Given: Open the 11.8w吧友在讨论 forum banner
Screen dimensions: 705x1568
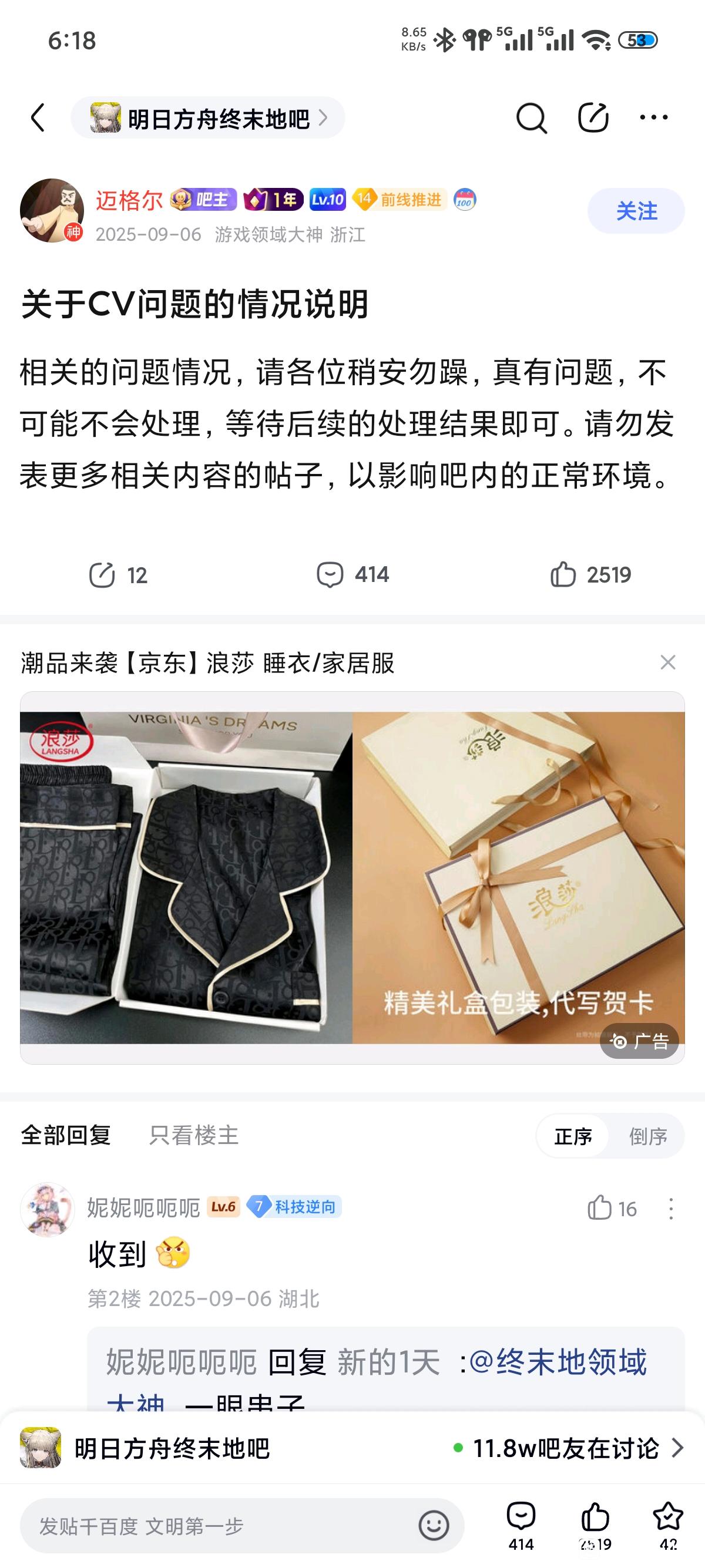Looking at the screenshot, I should pyautogui.click(x=569, y=1448).
